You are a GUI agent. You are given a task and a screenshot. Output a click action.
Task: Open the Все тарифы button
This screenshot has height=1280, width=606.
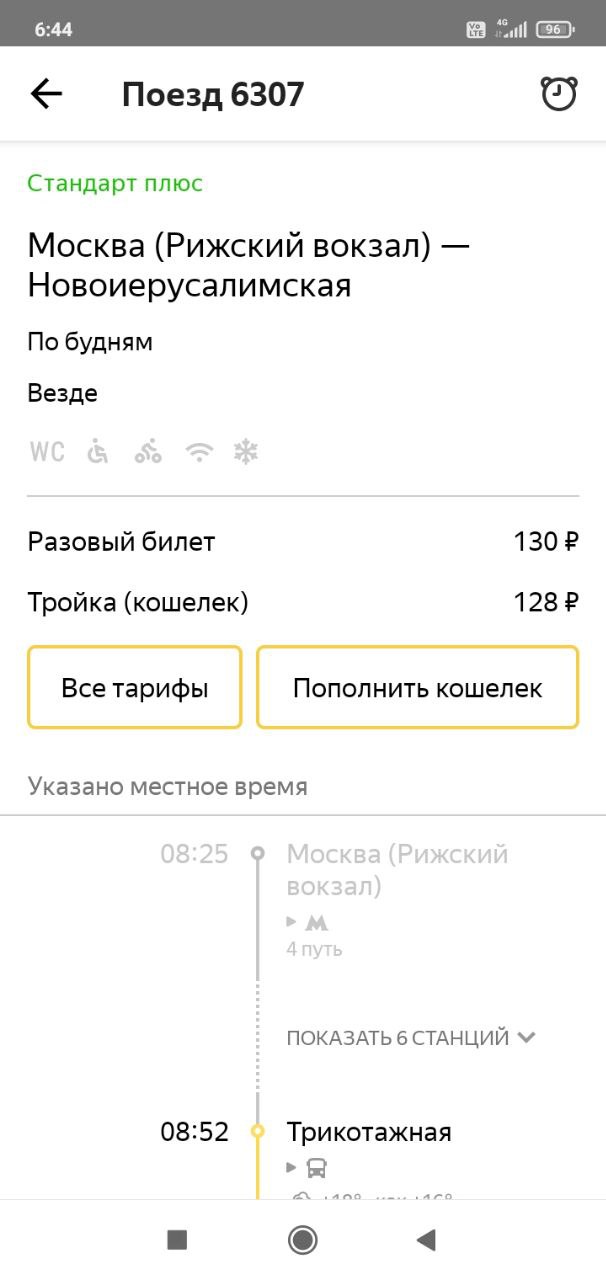(x=135, y=688)
